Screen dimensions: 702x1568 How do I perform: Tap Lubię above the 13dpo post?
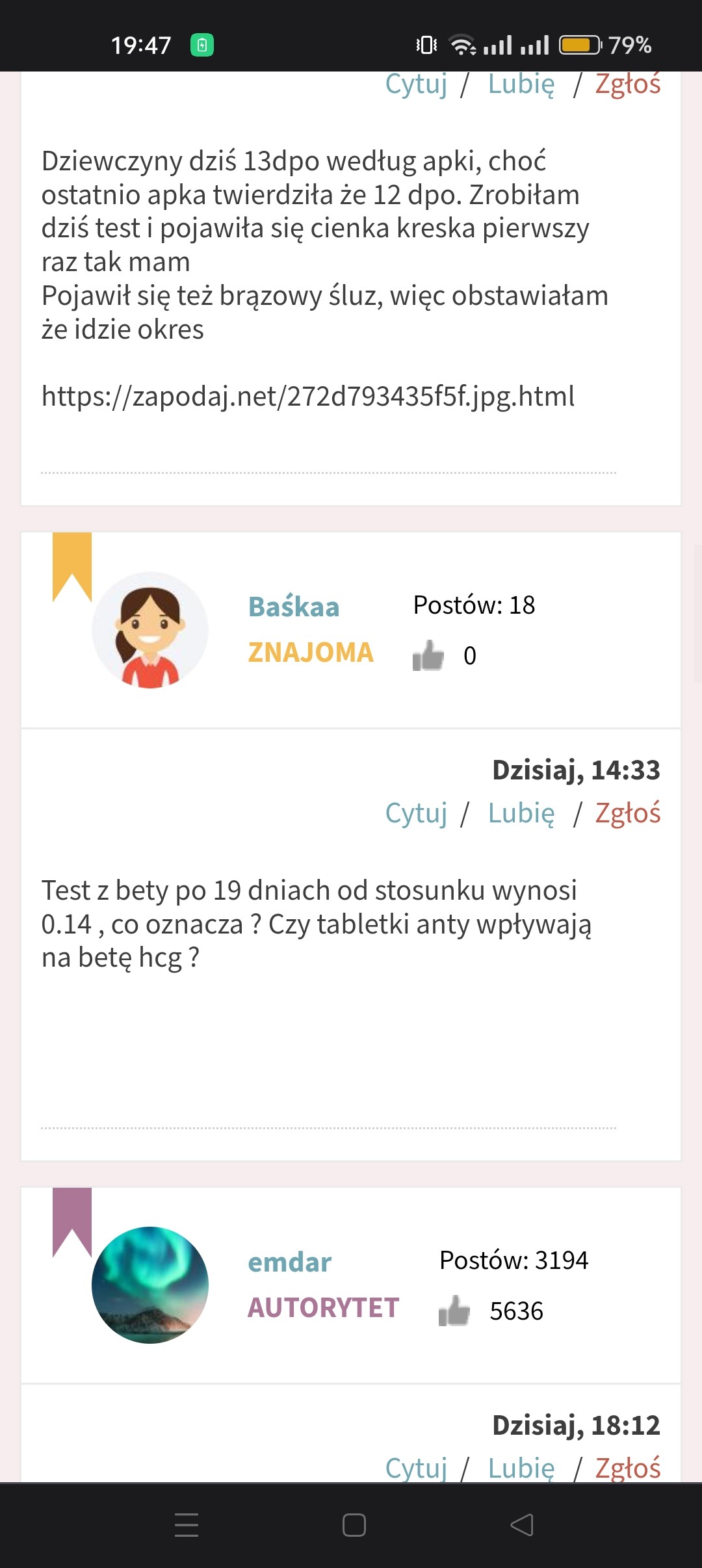tap(521, 85)
